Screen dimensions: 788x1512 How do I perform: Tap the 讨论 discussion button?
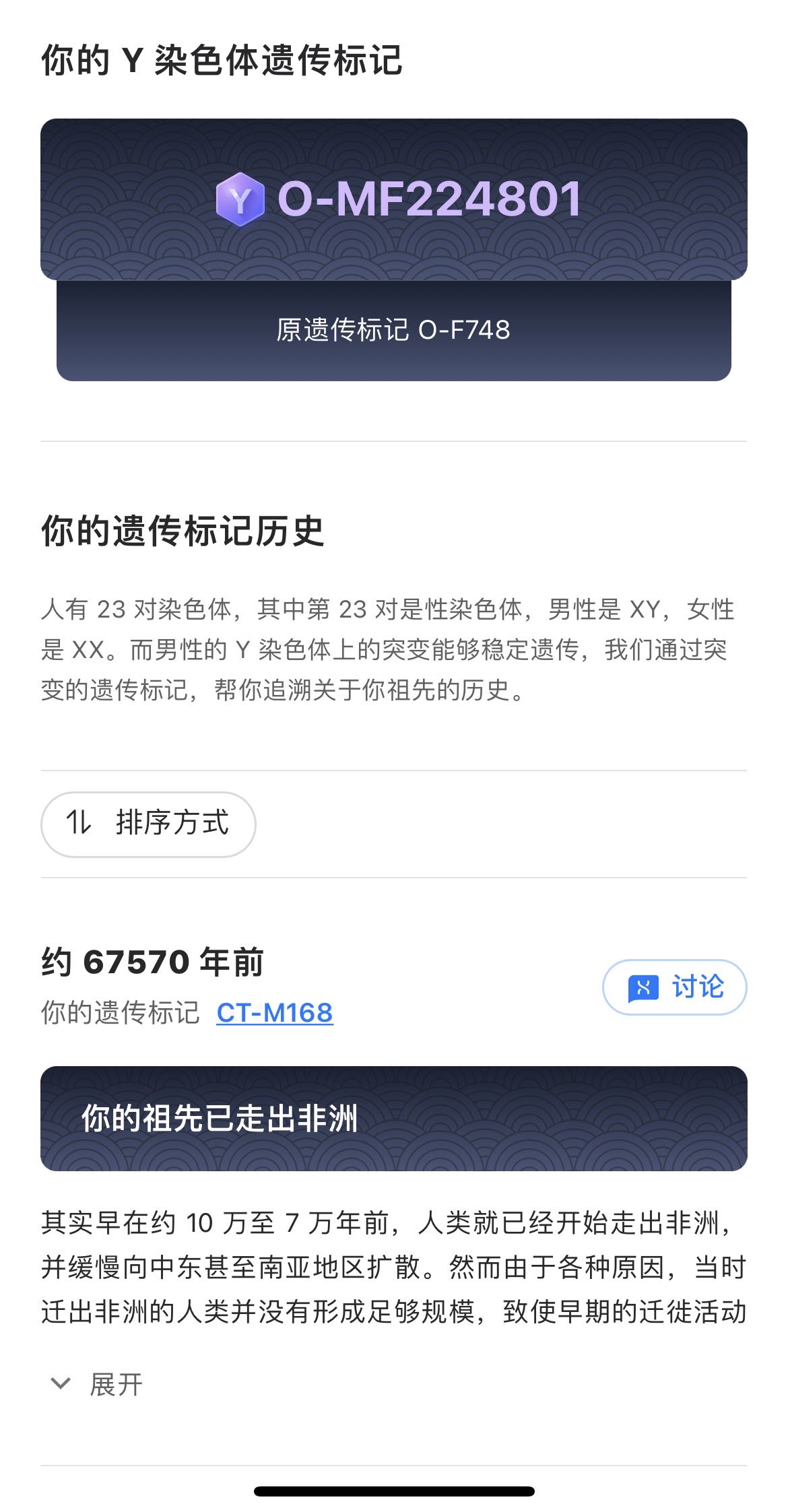[674, 987]
